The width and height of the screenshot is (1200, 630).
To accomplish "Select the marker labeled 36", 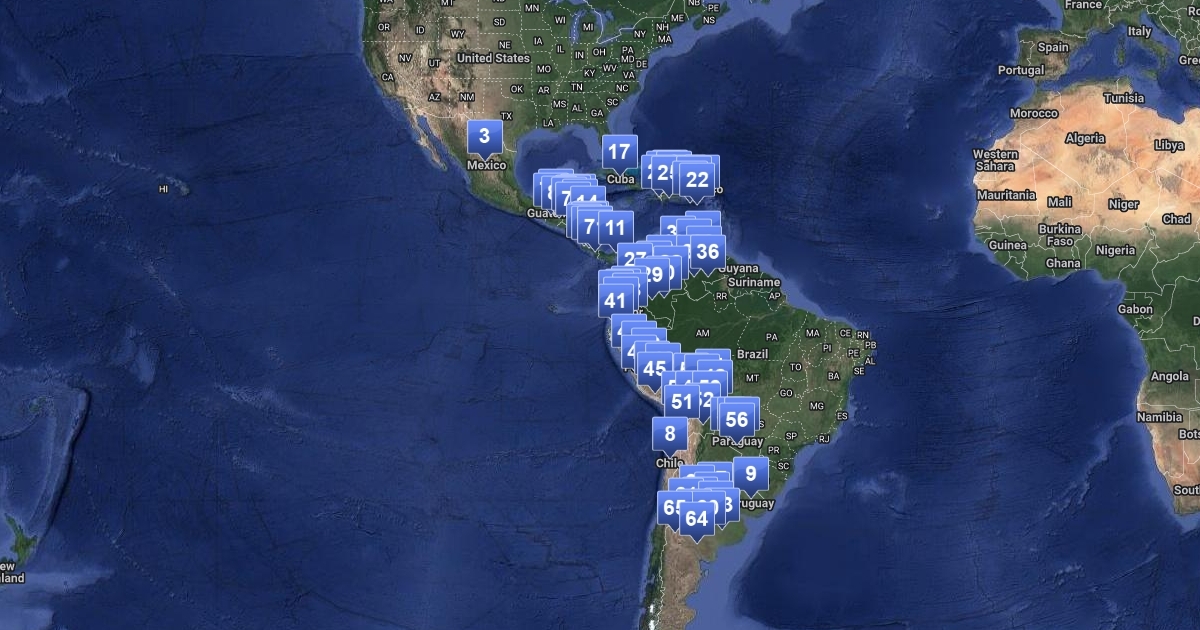I will click(707, 251).
